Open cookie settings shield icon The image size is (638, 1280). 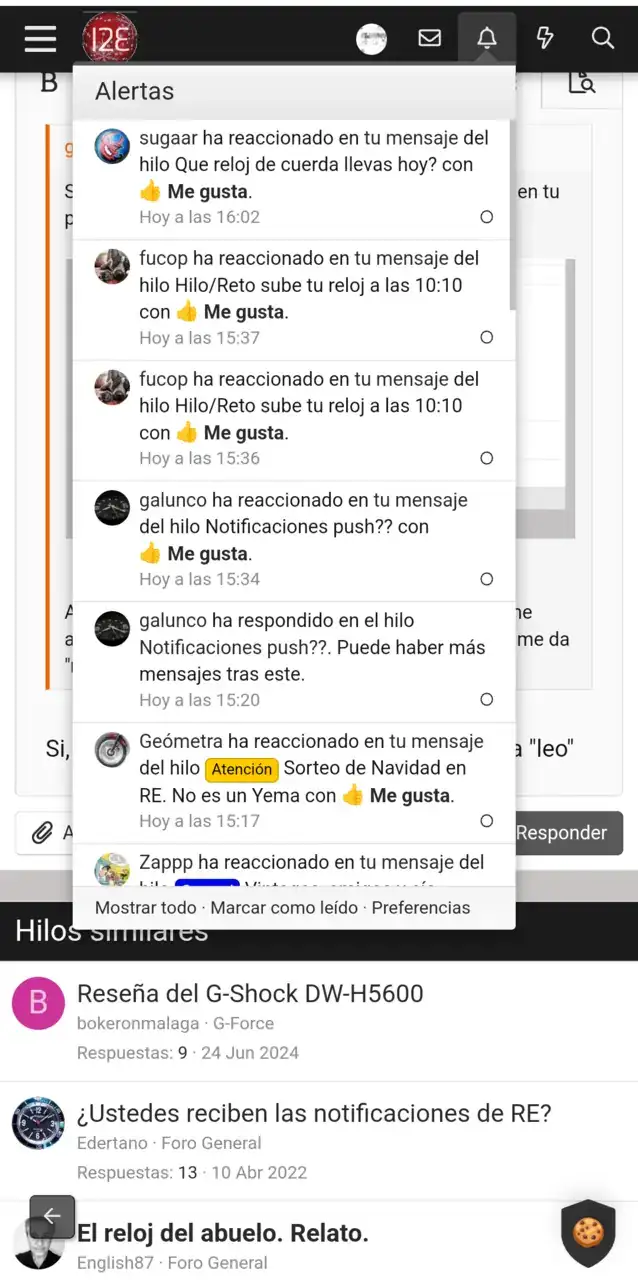588,1234
